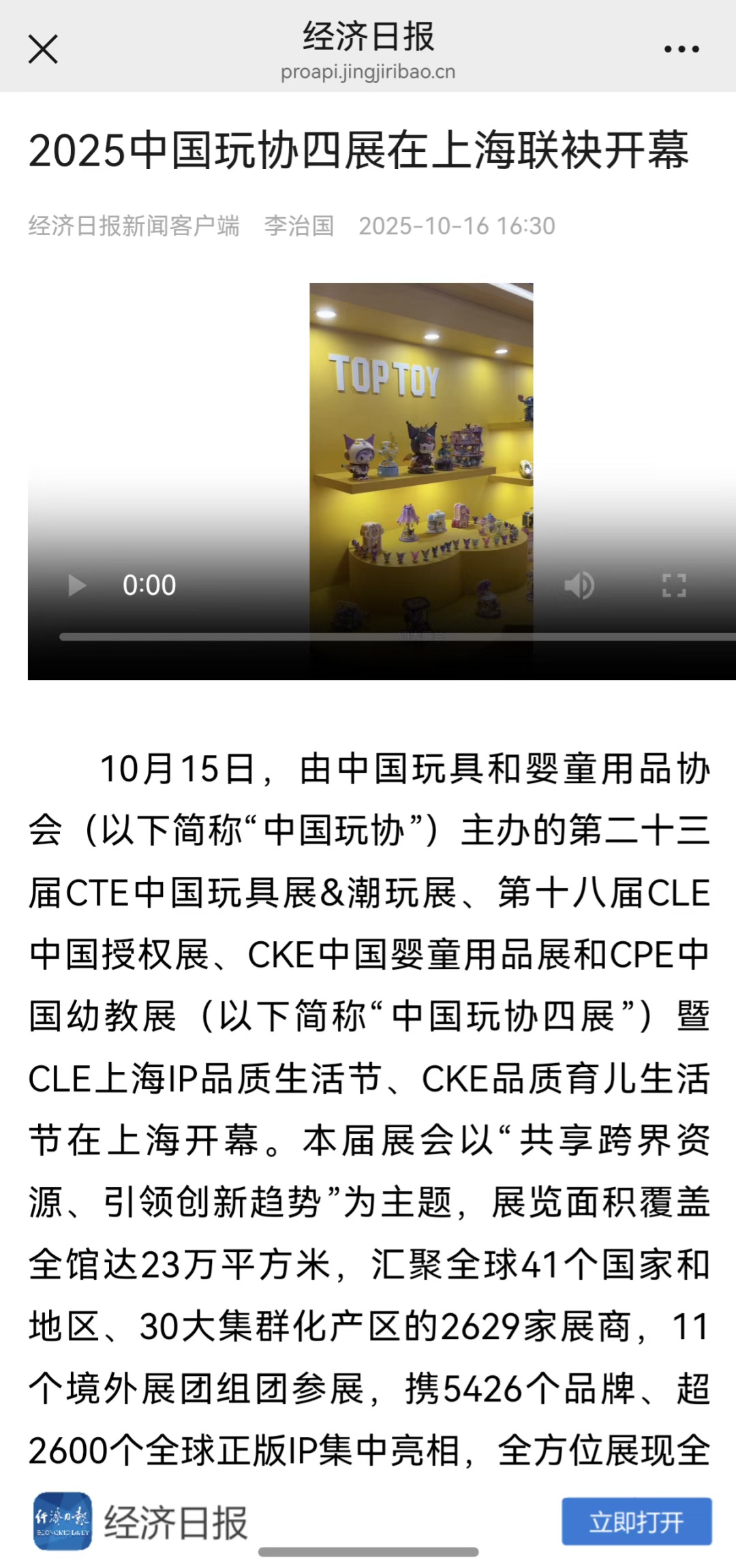The width and height of the screenshot is (736, 1568).
Task: Mute the video sound
Action: [x=579, y=585]
